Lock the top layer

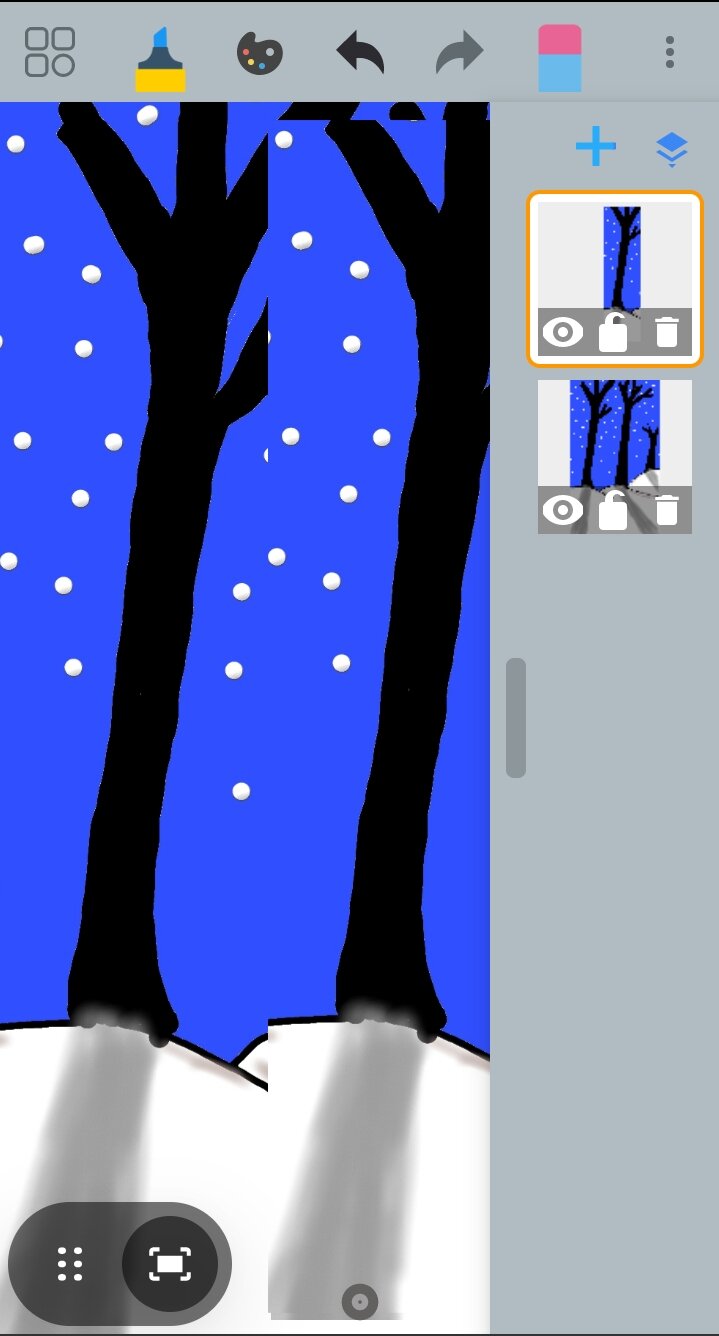point(613,332)
